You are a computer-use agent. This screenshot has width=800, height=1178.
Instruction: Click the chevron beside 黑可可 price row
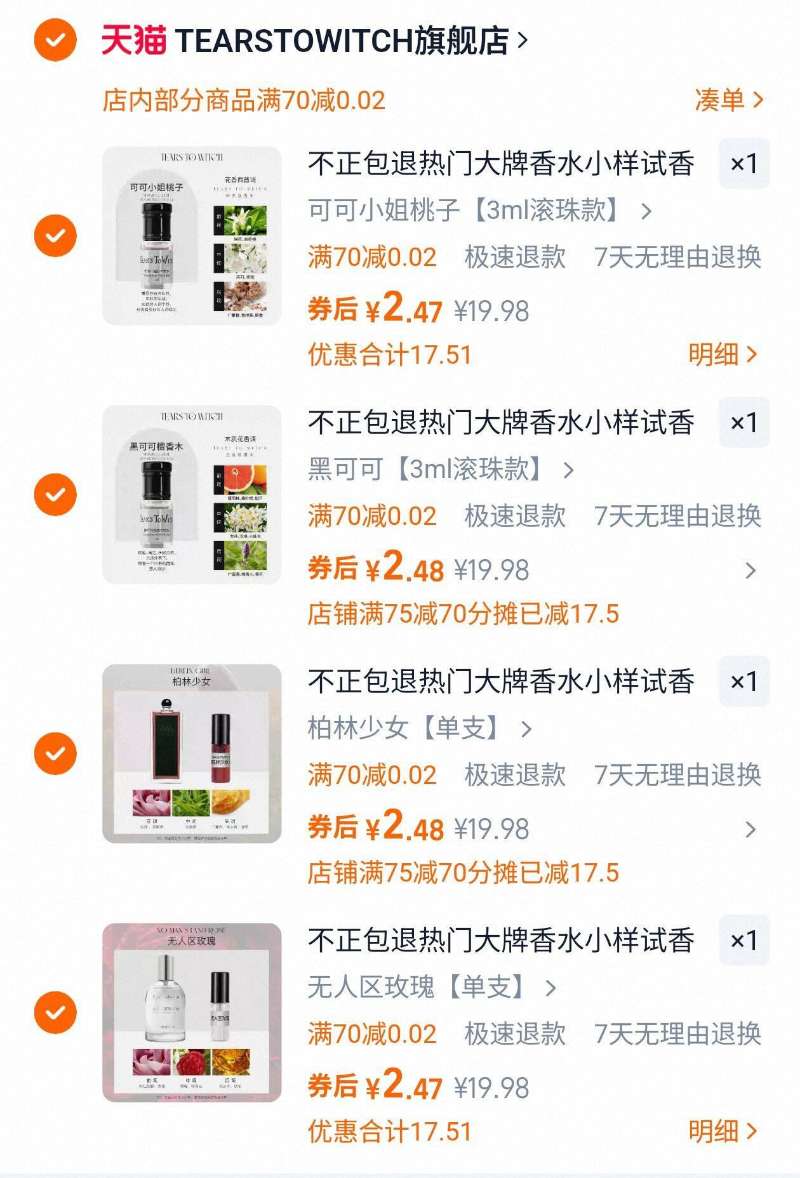[x=750, y=570]
